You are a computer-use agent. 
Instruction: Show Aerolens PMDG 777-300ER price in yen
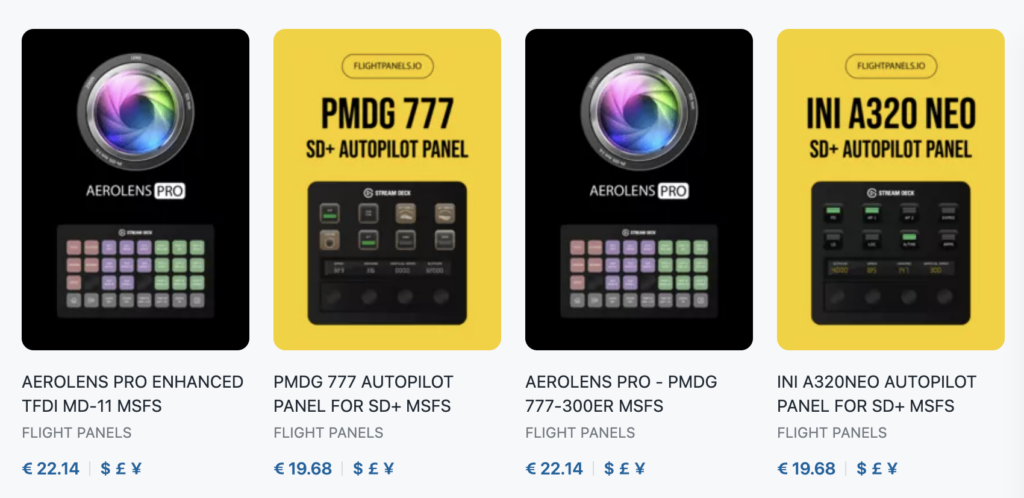640,468
